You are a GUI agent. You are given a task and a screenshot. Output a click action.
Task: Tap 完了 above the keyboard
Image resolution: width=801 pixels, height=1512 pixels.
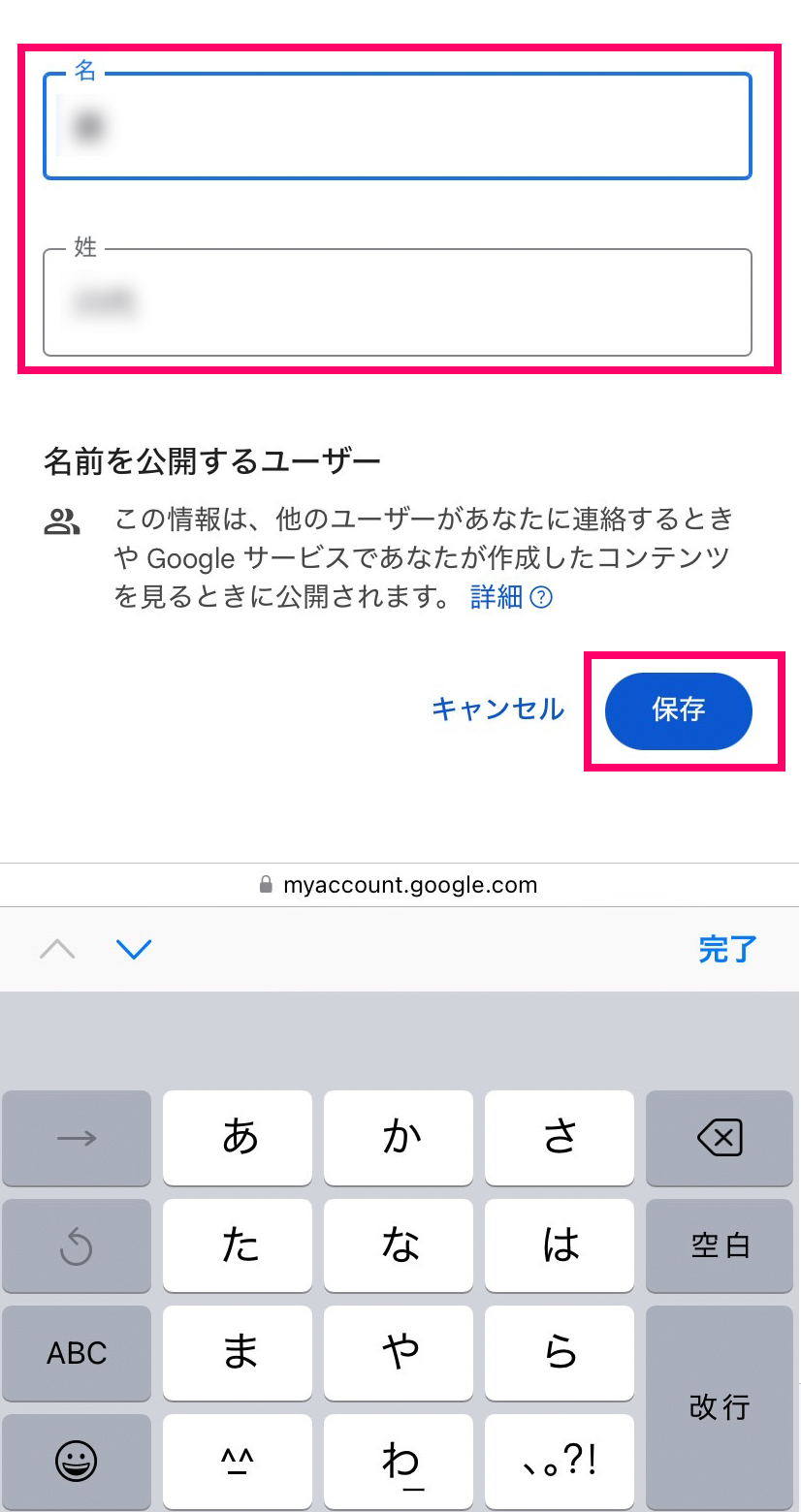[x=727, y=949]
